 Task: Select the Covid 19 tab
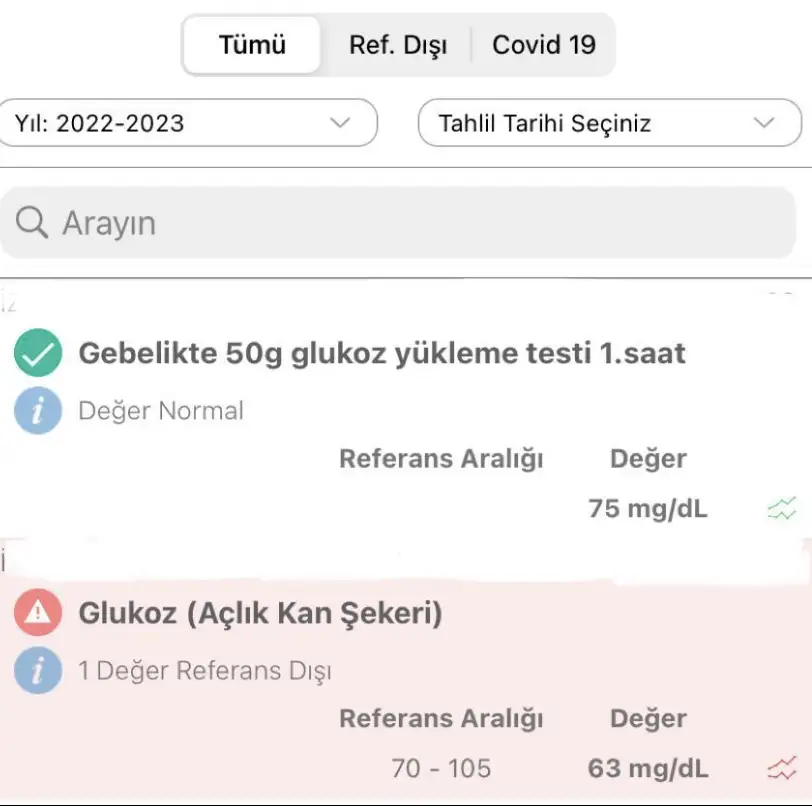(544, 45)
